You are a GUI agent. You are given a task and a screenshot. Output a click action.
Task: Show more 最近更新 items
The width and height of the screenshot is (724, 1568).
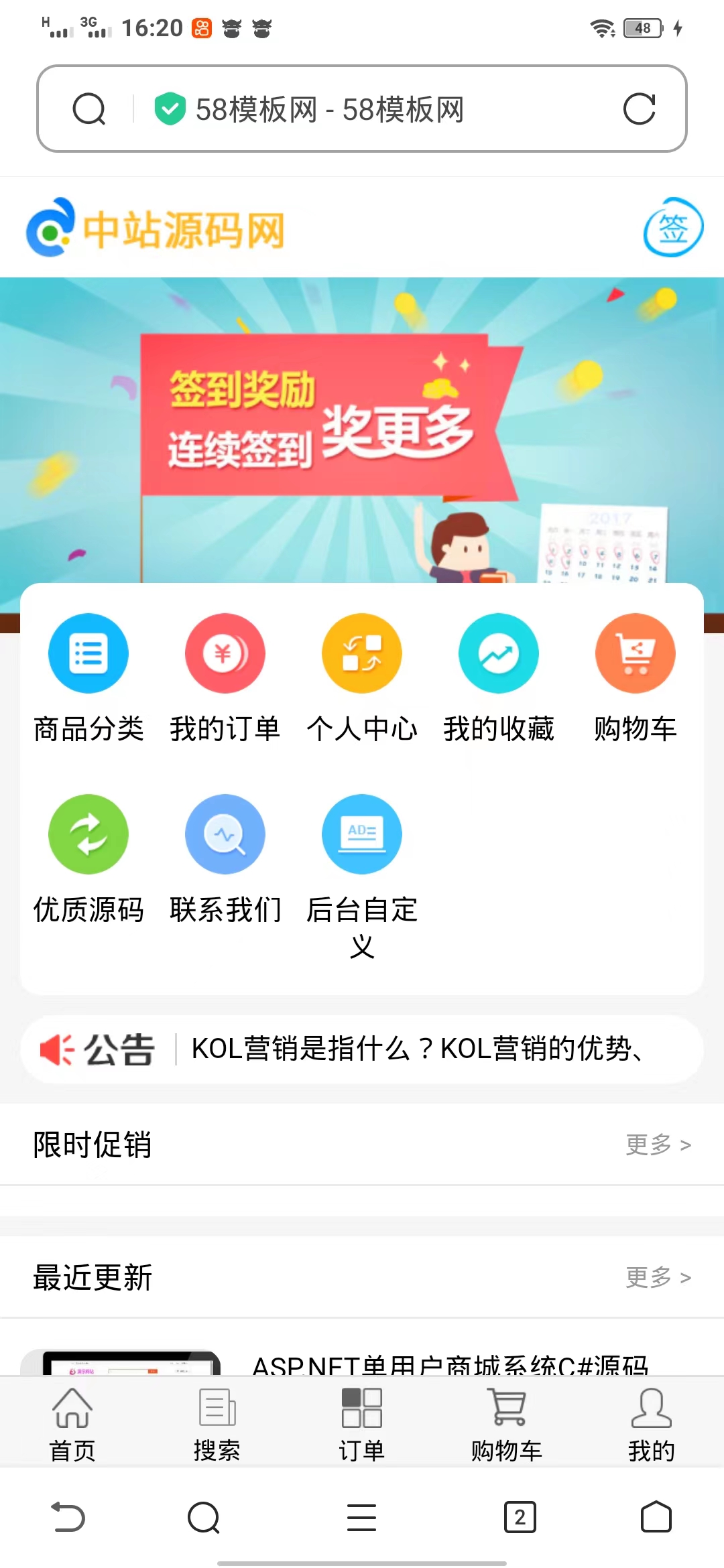point(658,1277)
